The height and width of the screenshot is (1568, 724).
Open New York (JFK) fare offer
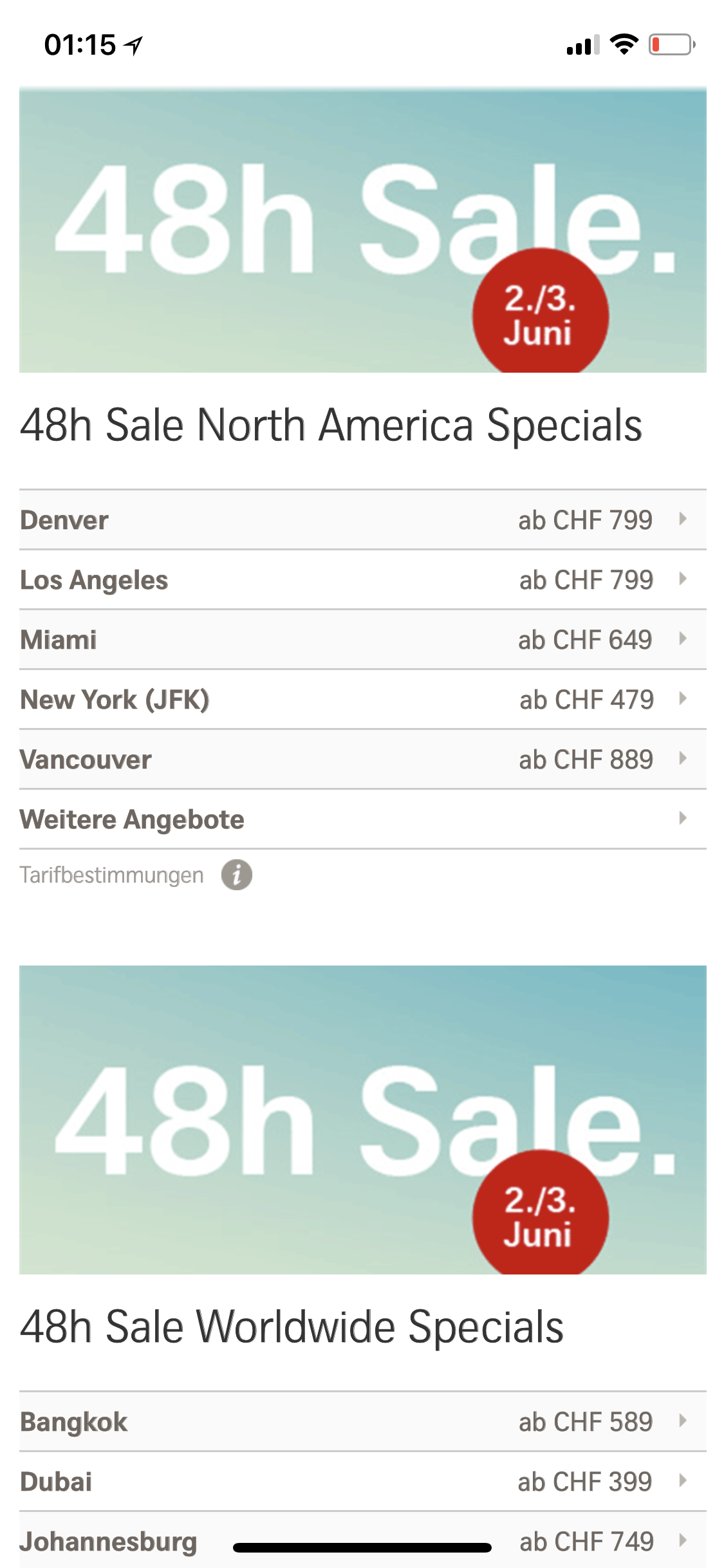coord(362,700)
